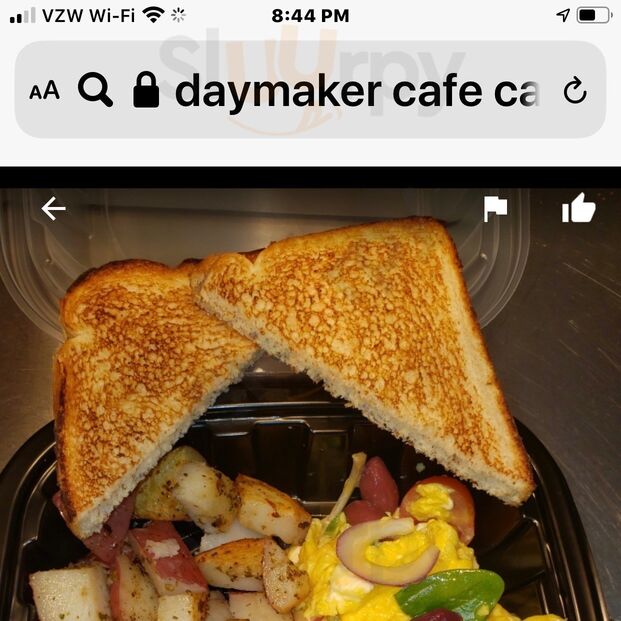Report this photo with the flag
Viewport: 621px width, 621px height.
coord(495,209)
